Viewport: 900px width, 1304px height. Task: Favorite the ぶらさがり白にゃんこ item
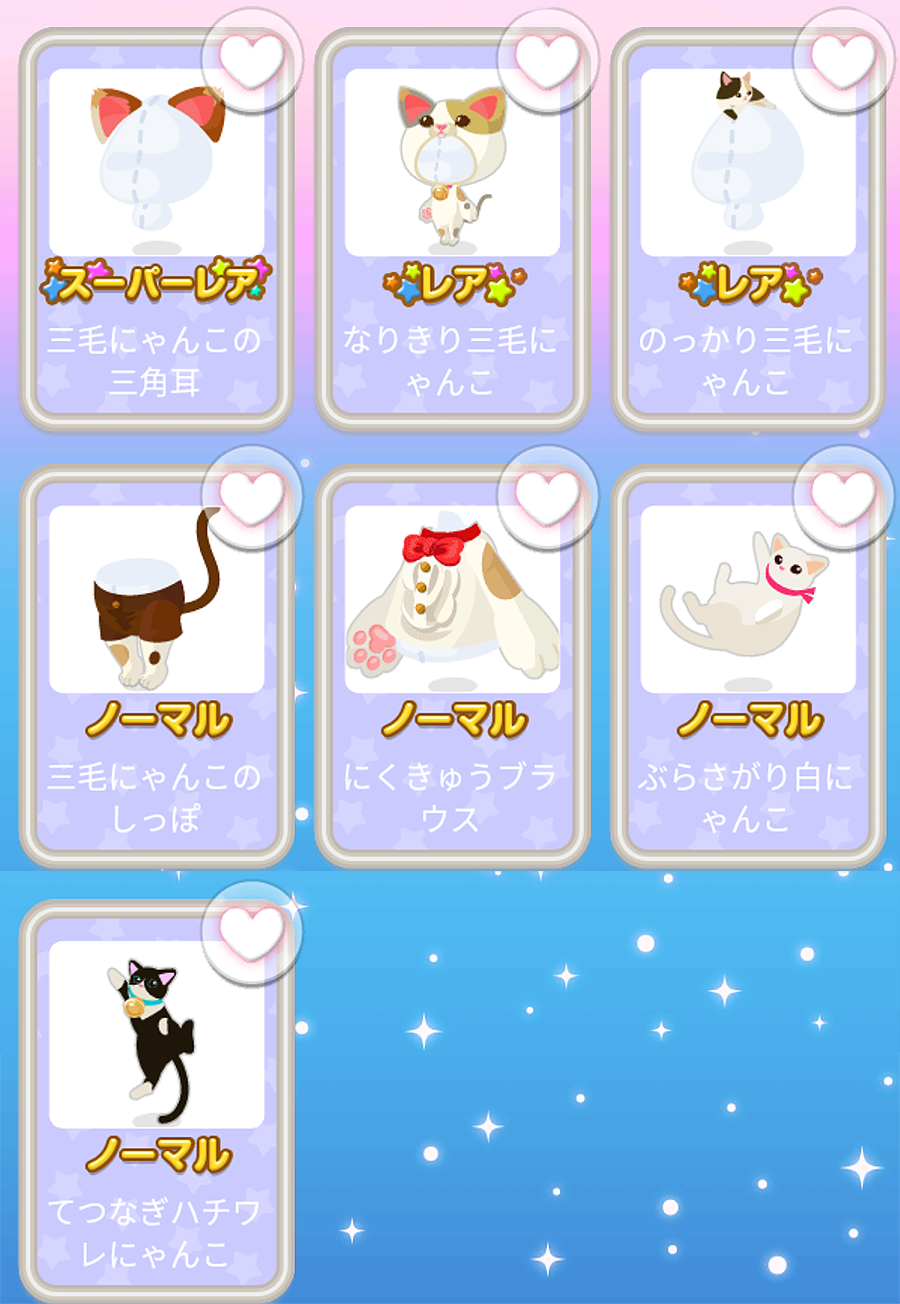click(843, 496)
